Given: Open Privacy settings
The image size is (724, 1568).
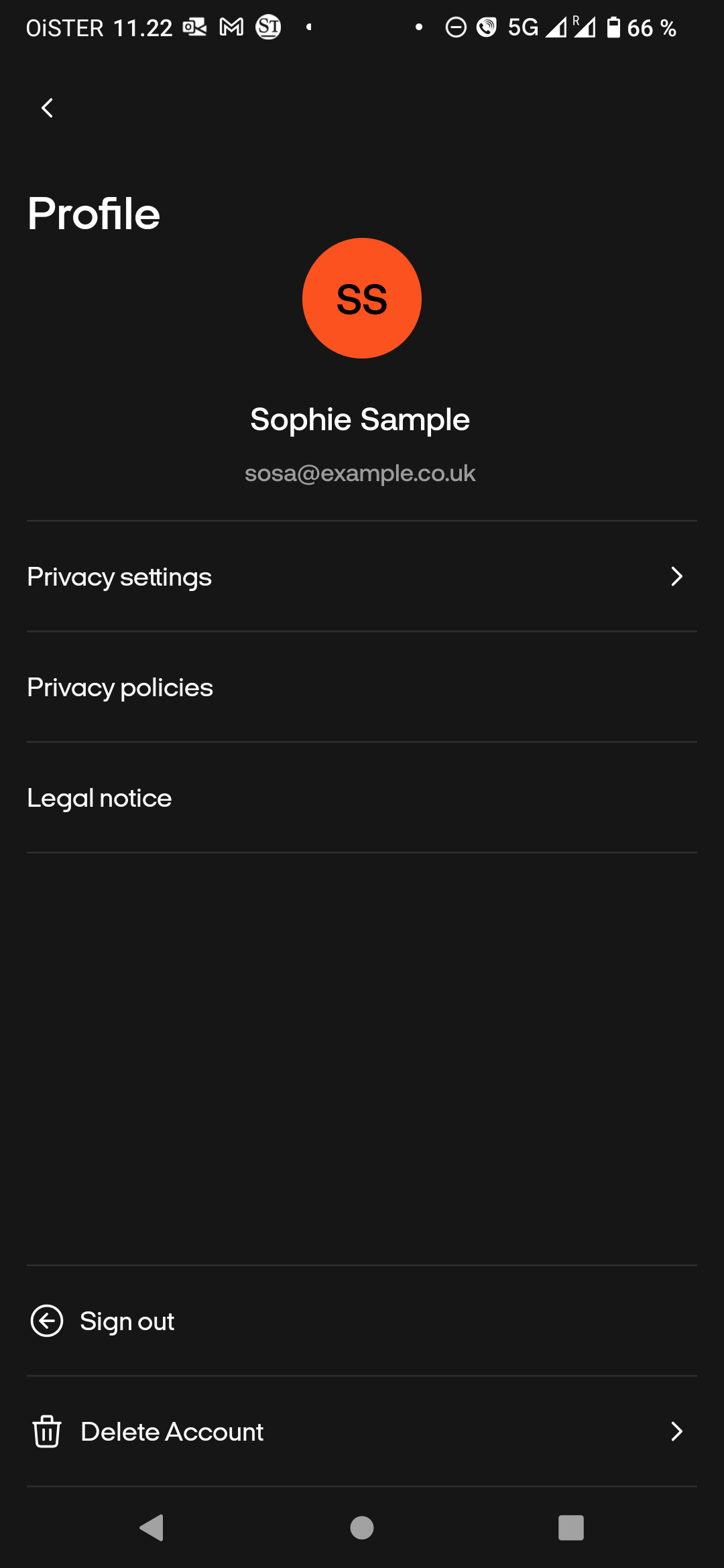Looking at the screenshot, I should click(x=362, y=577).
